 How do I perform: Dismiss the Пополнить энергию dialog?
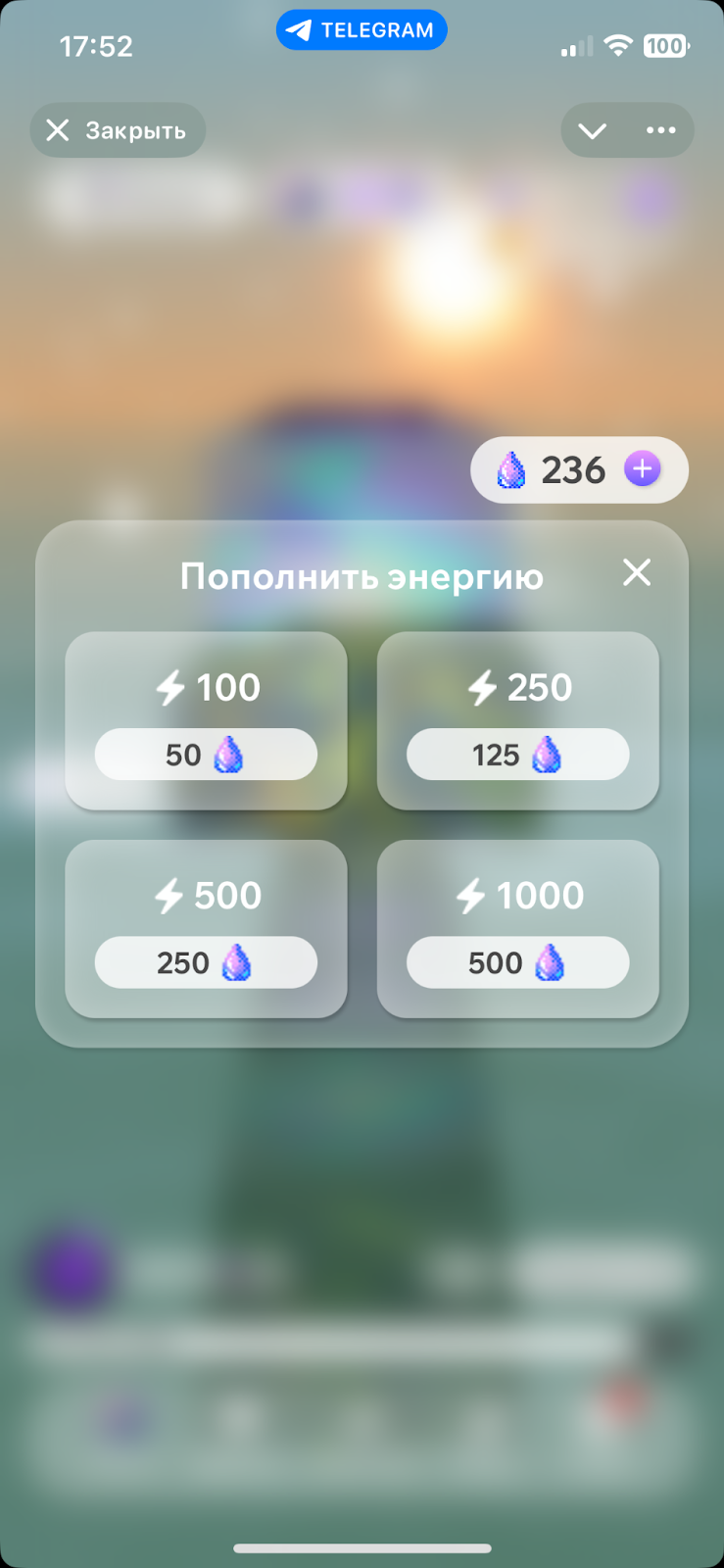point(637,573)
